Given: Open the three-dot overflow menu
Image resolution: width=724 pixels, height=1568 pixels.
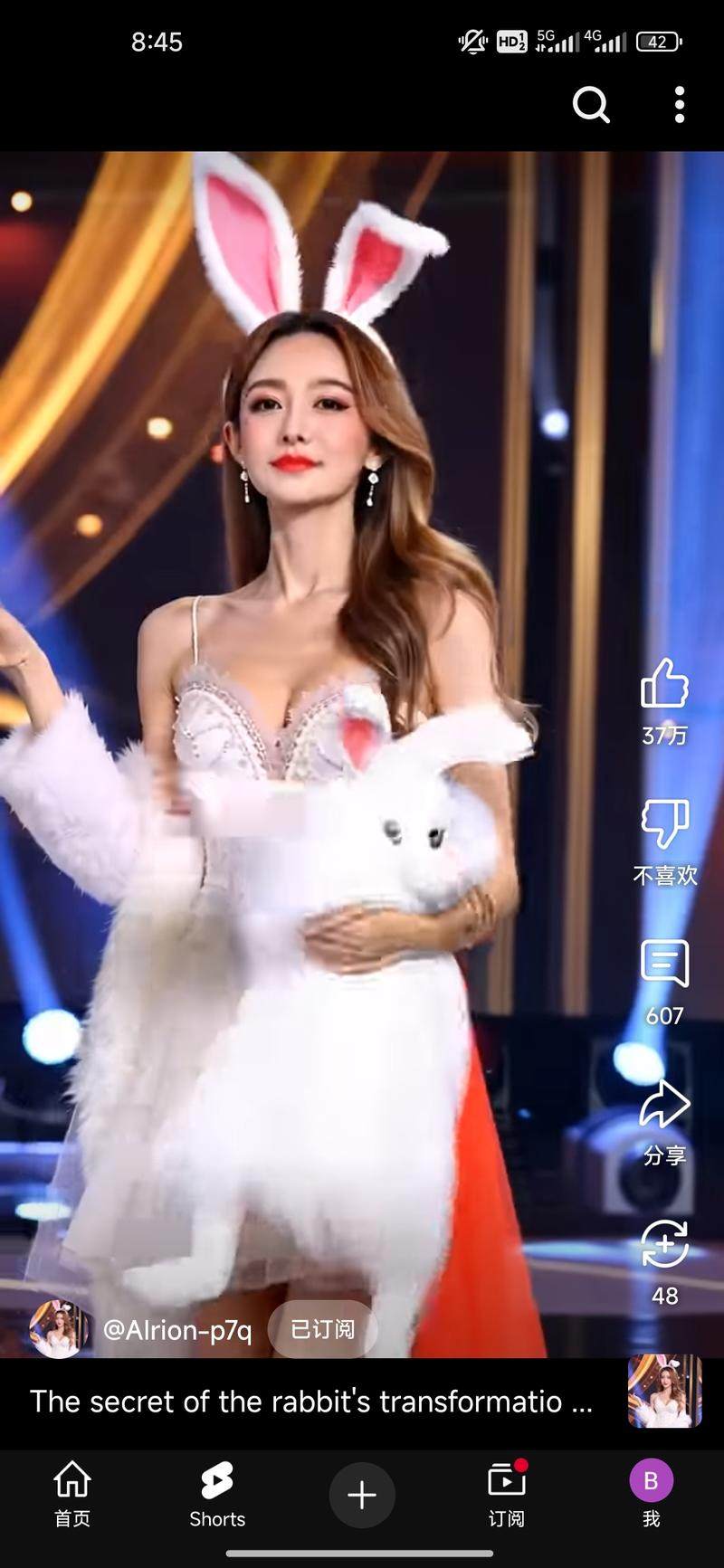Looking at the screenshot, I should 679,105.
